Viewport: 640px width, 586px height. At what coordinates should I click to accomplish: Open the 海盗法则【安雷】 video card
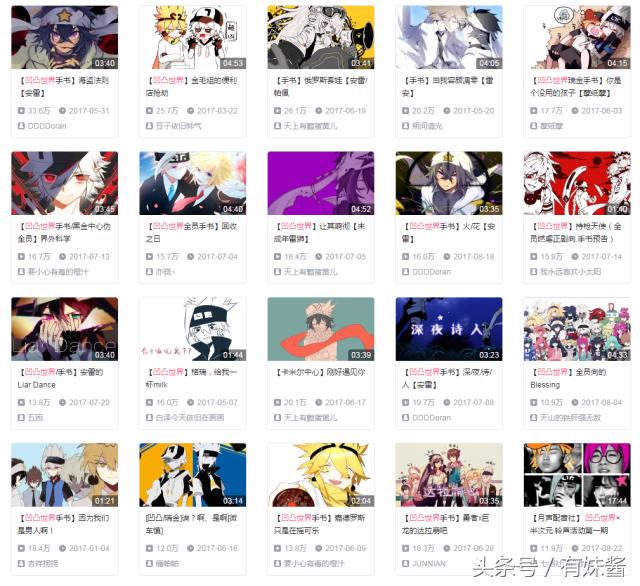64,37
